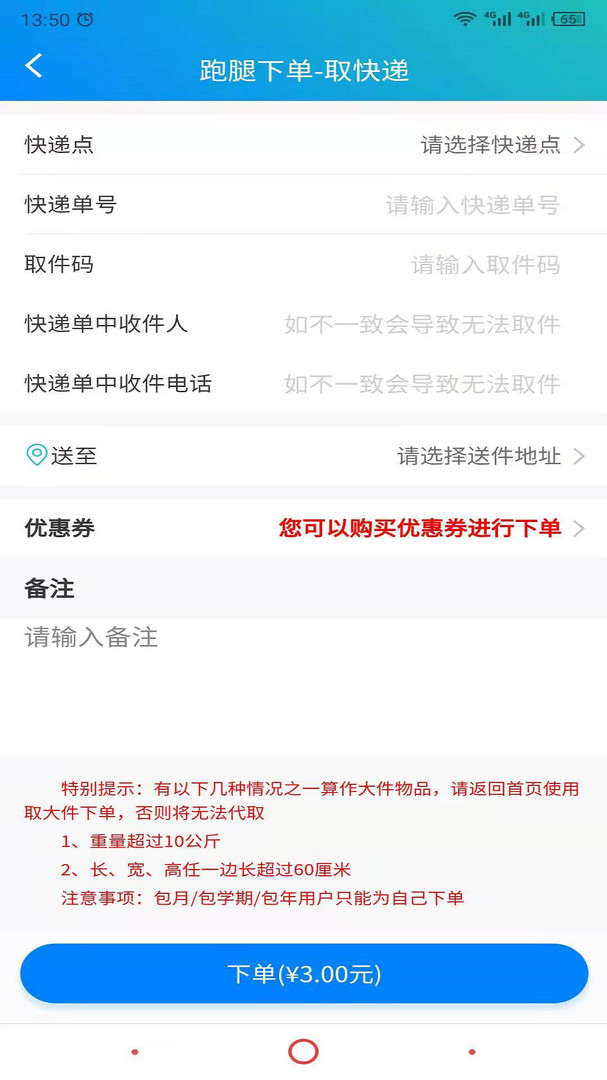Go back using the top-left arrow
Image resolution: width=607 pixels, height=1080 pixels.
click(34, 66)
